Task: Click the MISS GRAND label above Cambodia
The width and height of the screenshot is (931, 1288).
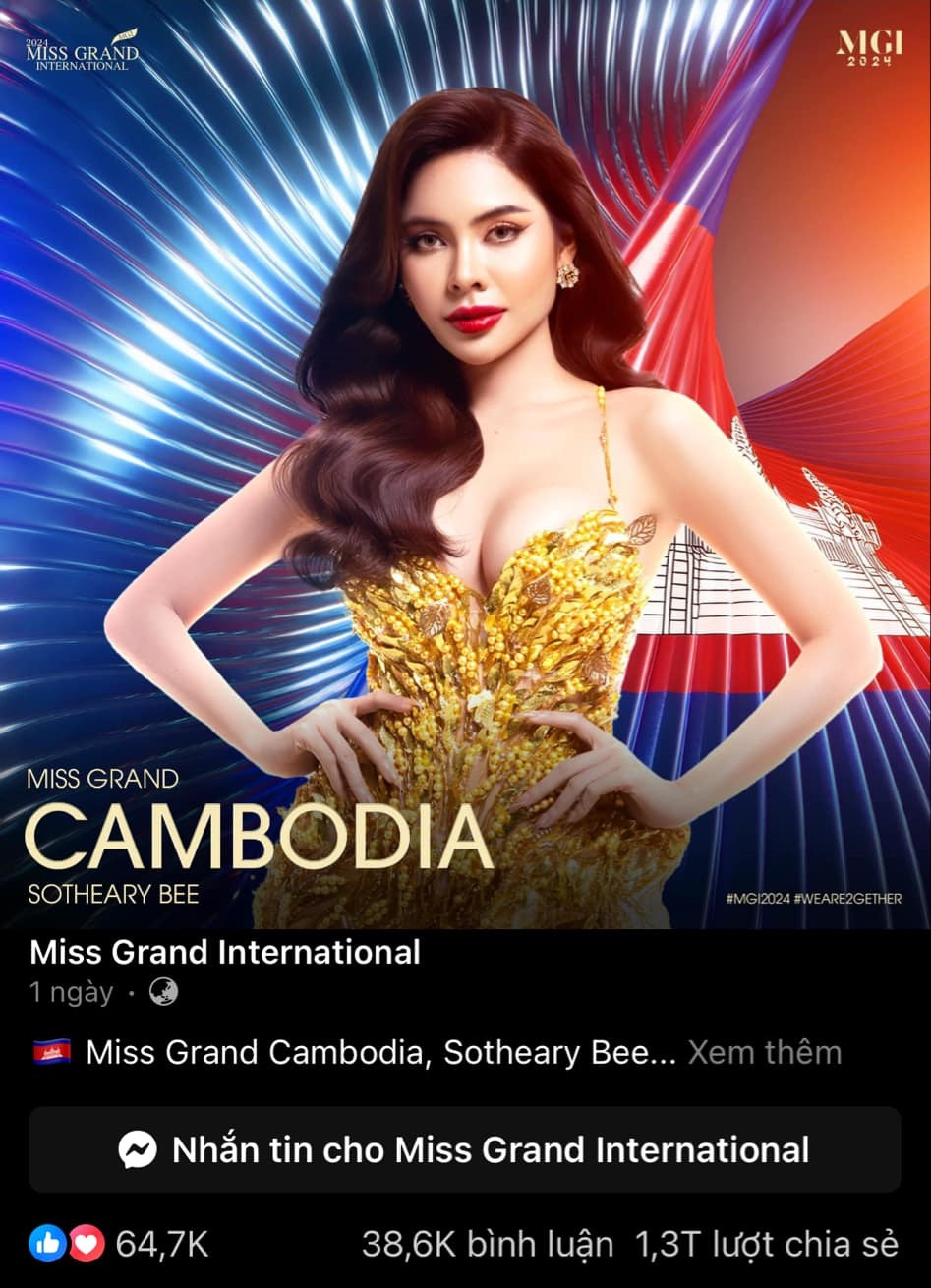Action: point(102,778)
